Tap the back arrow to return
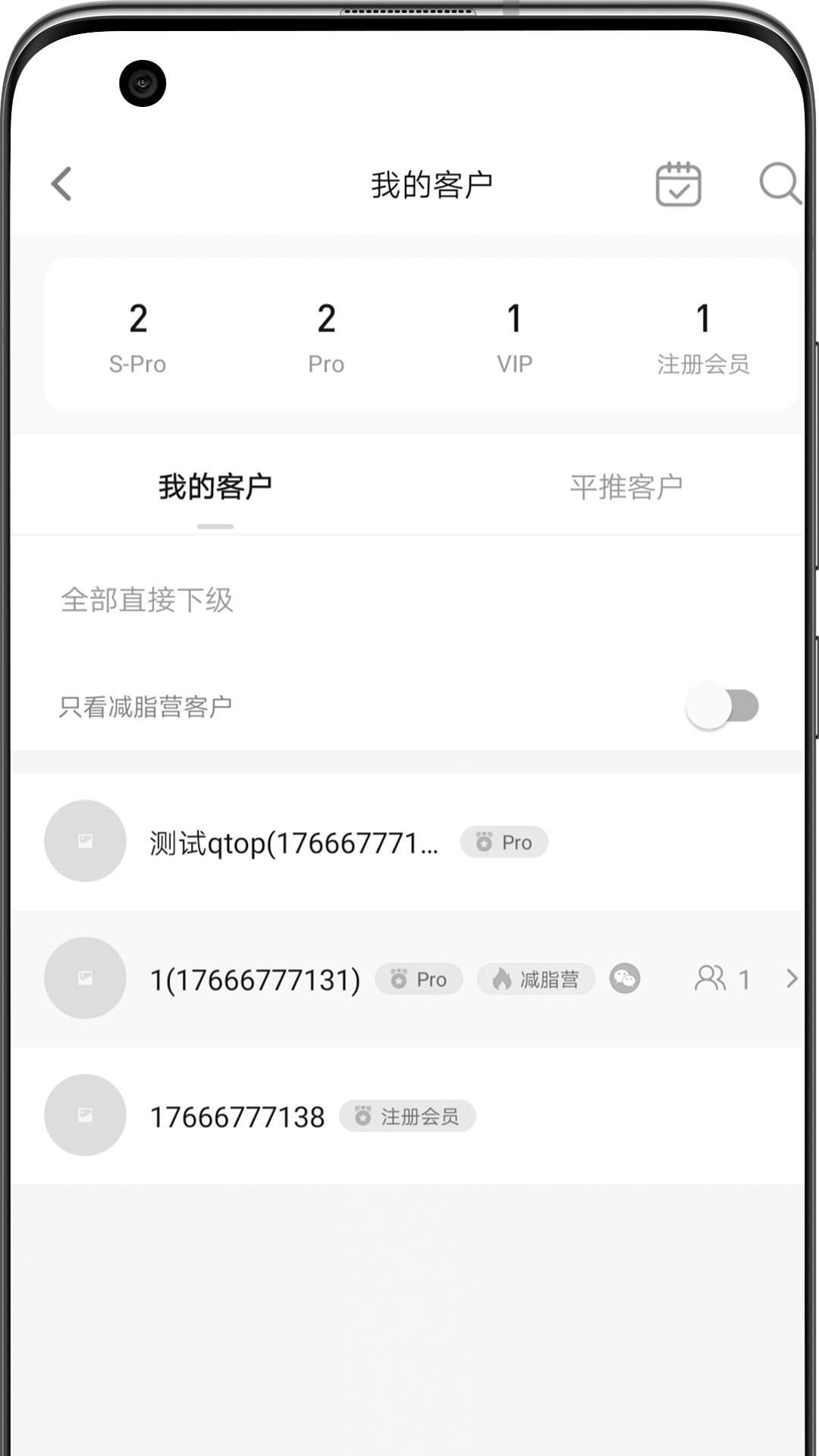The image size is (819, 1456). [61, 184]
